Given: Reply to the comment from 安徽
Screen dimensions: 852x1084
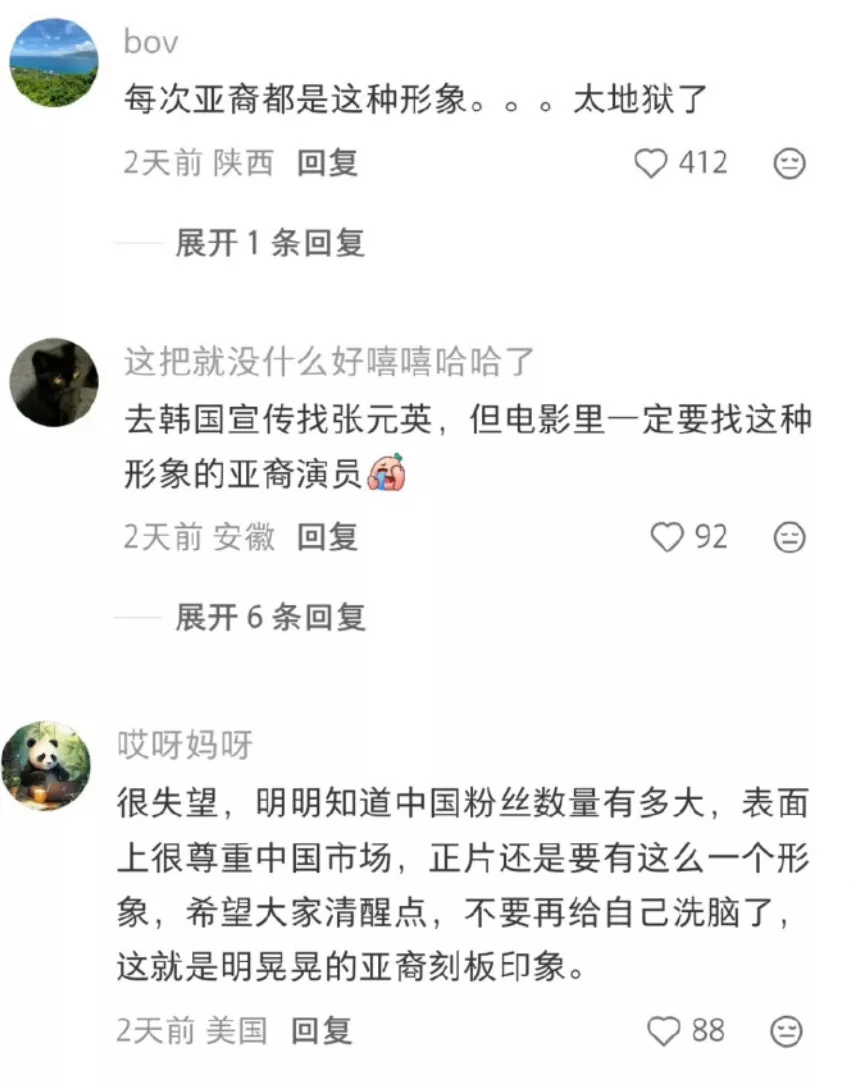Looking at the screenshot, I should (x=327, y=538).
